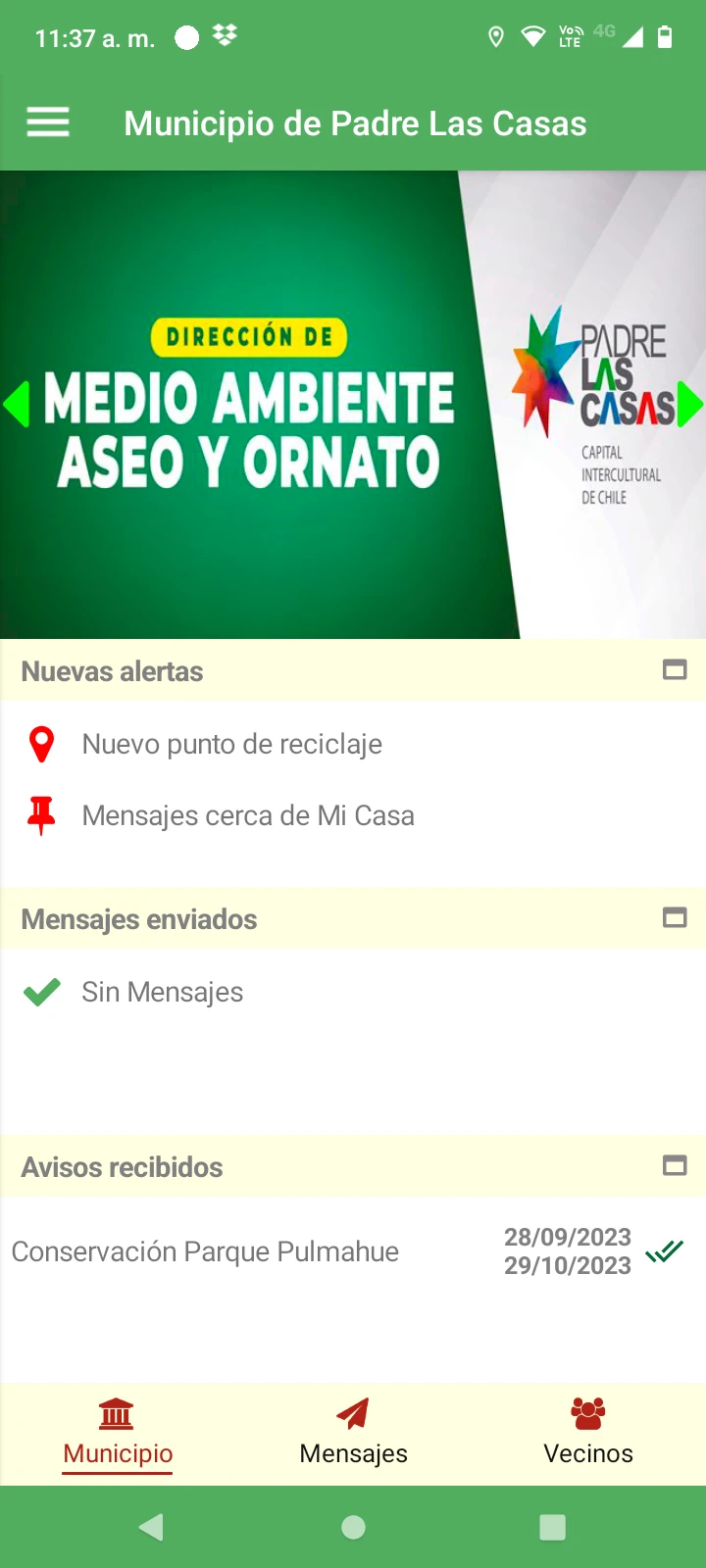Switch to the Mensajes tab
The image size is (706, 1568).
coord(353,1433)
